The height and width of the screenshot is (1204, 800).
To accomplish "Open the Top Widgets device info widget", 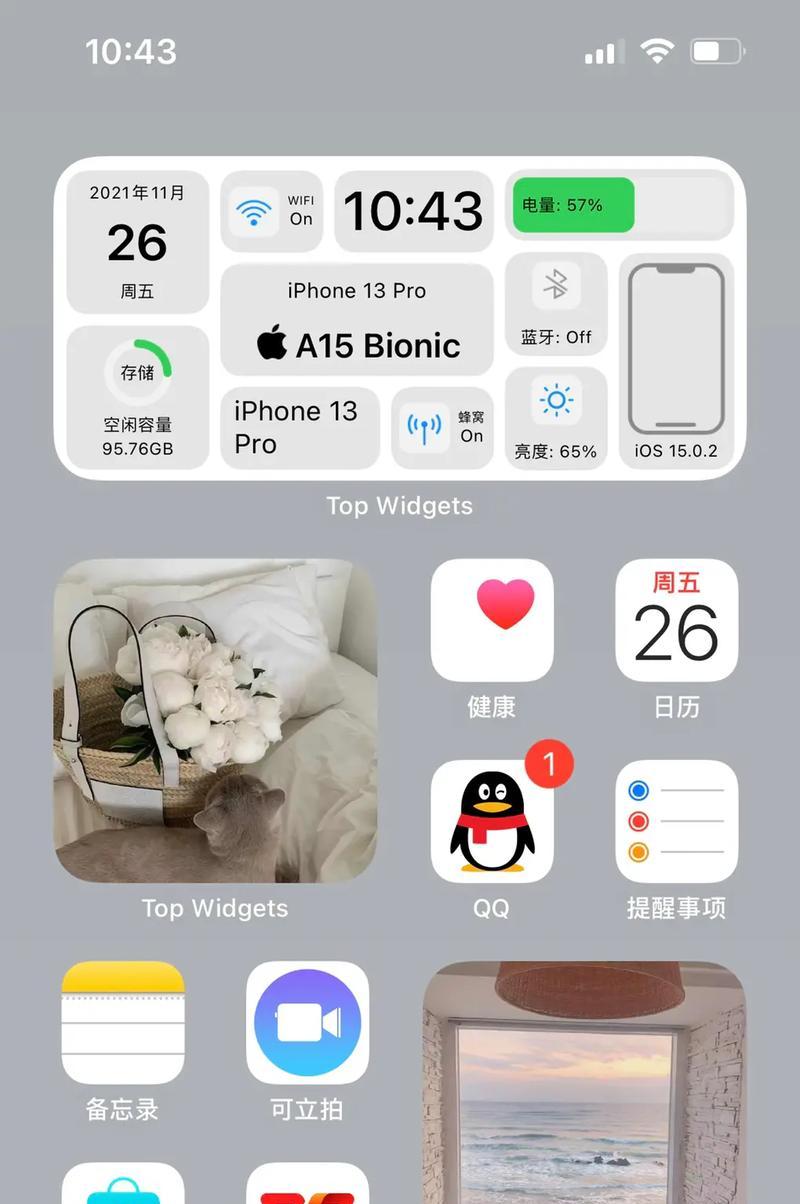I will pos(399,318).
